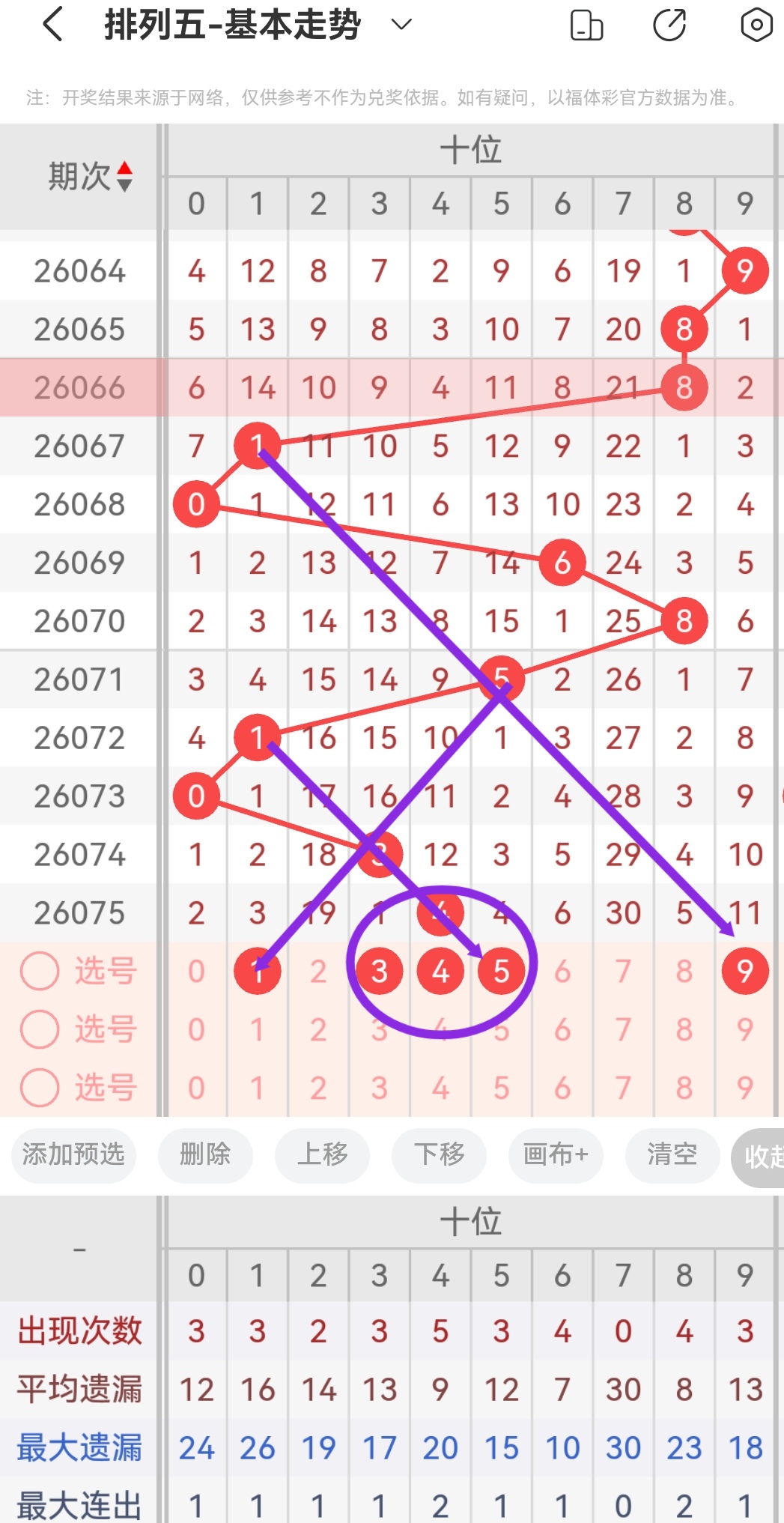Open settings via the hexagon icon top right
784x1523 pixels.
(x=756, y=24)
